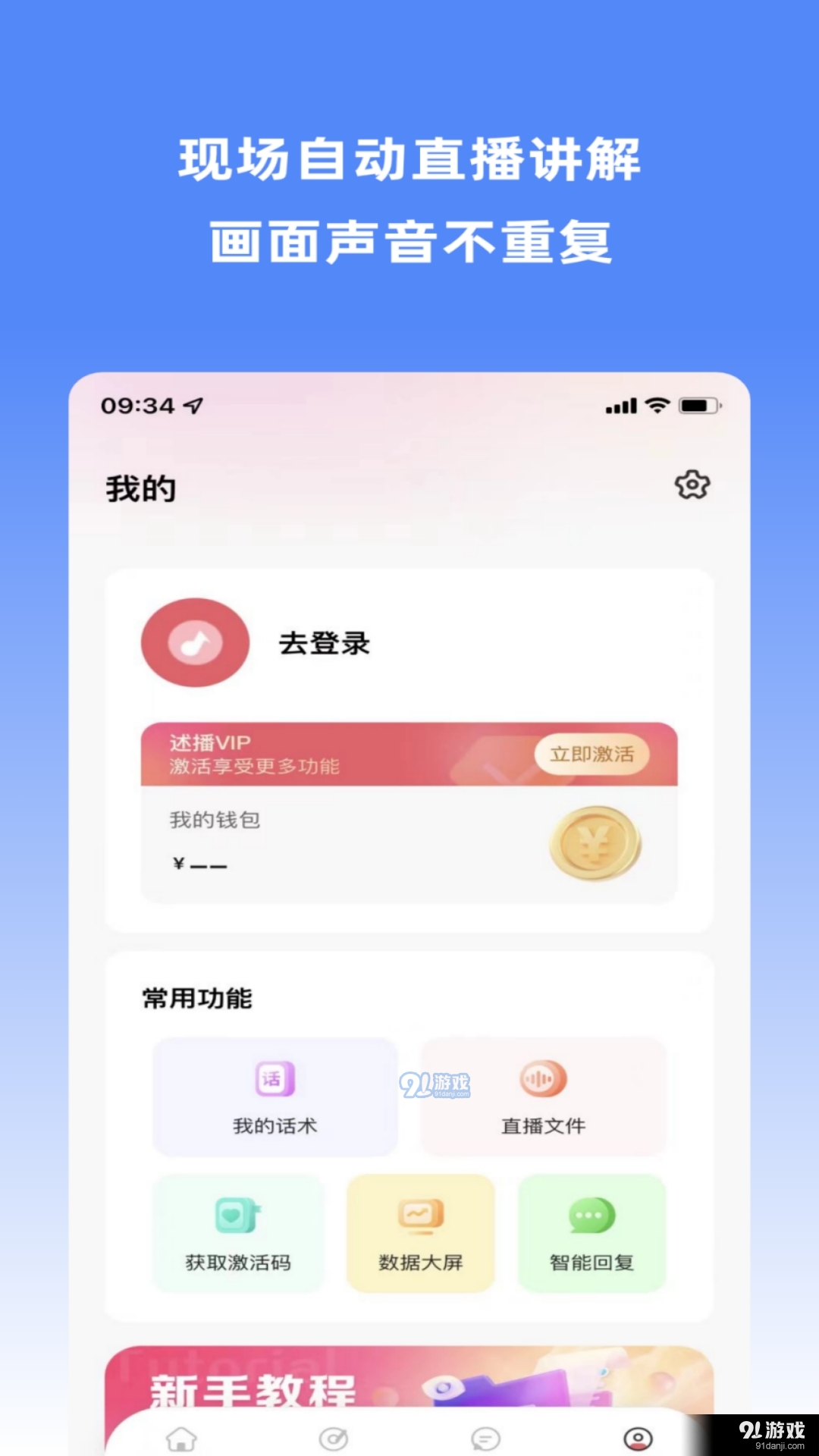Click 去登录 to log in
The width and height of the screenshot is (819, 1456).
coord(326,642)
